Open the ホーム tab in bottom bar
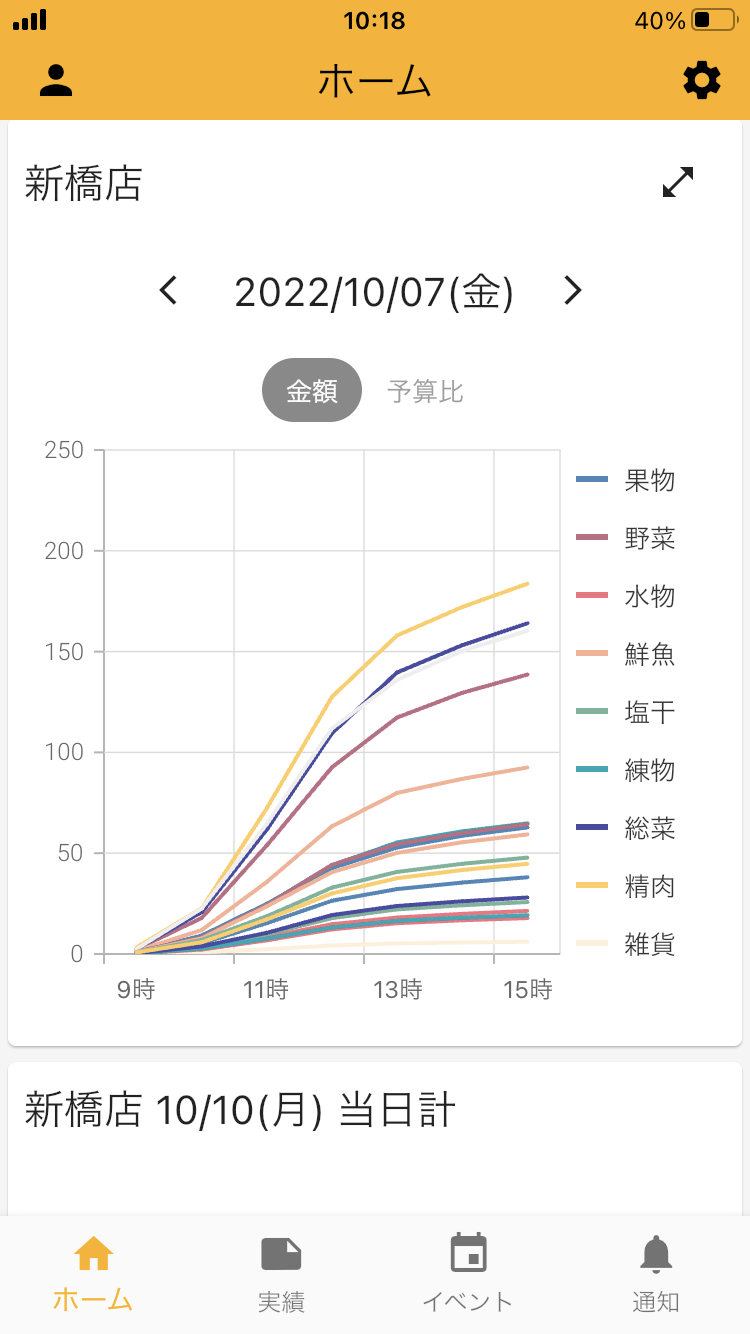 coord(93,1274)
